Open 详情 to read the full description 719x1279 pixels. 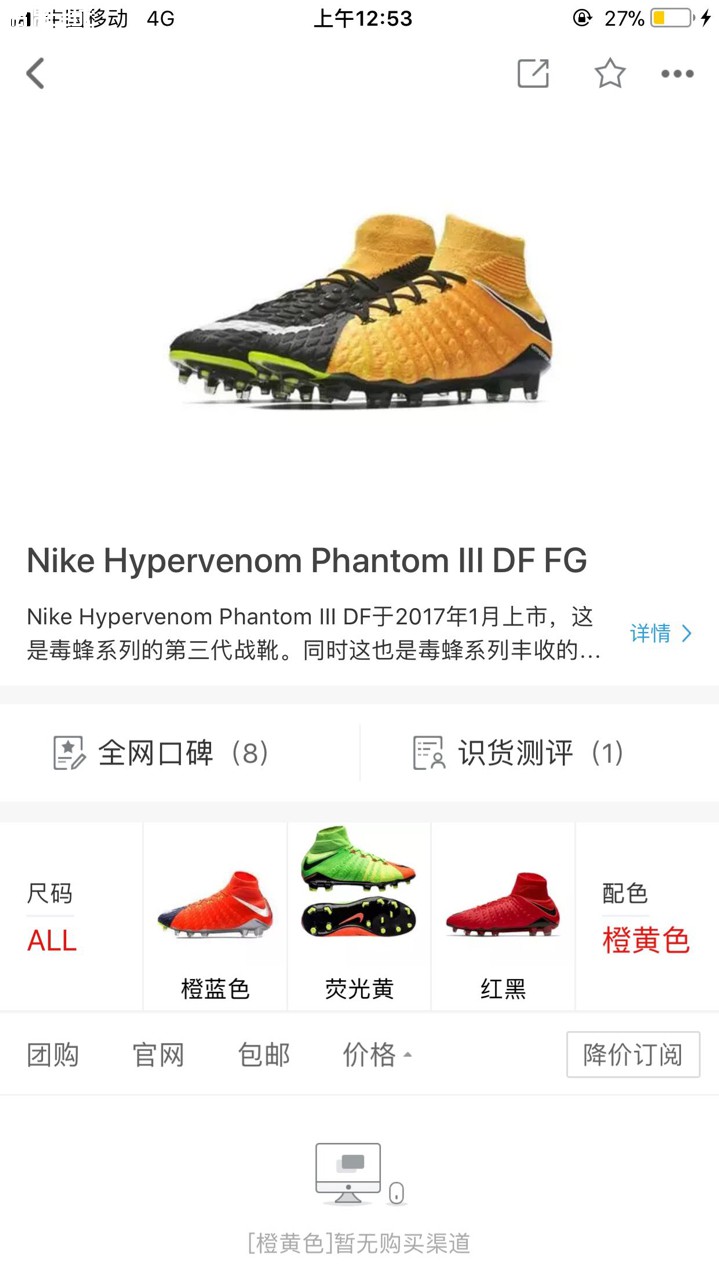[x=660, y=633]
